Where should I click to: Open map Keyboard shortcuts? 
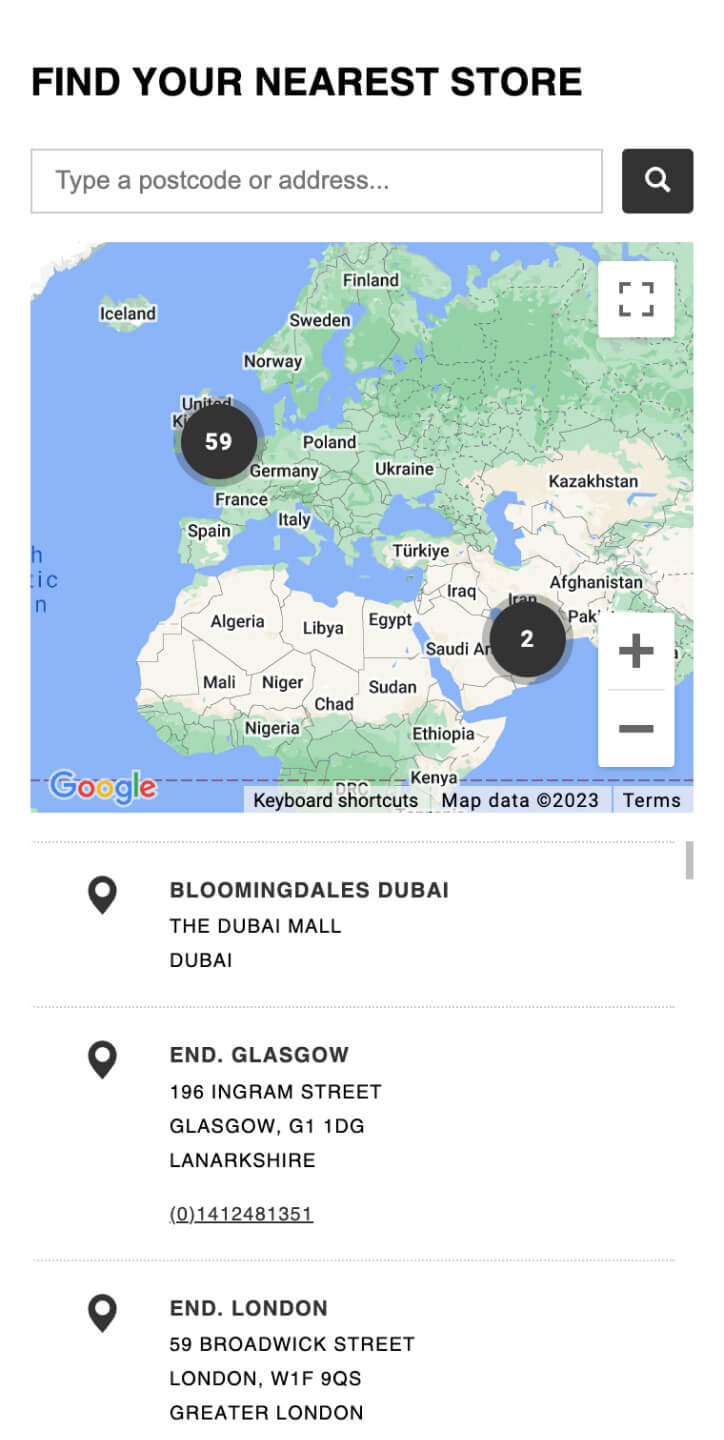pos(335,800)
